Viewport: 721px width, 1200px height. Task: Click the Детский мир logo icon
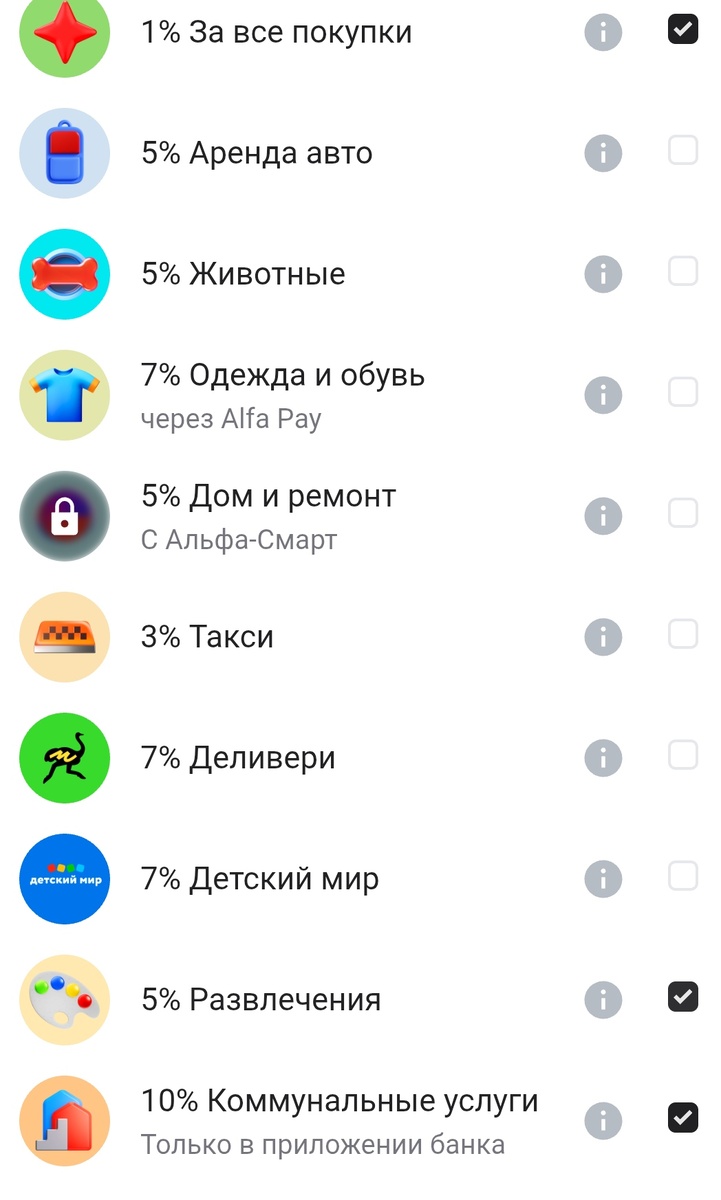64,878
